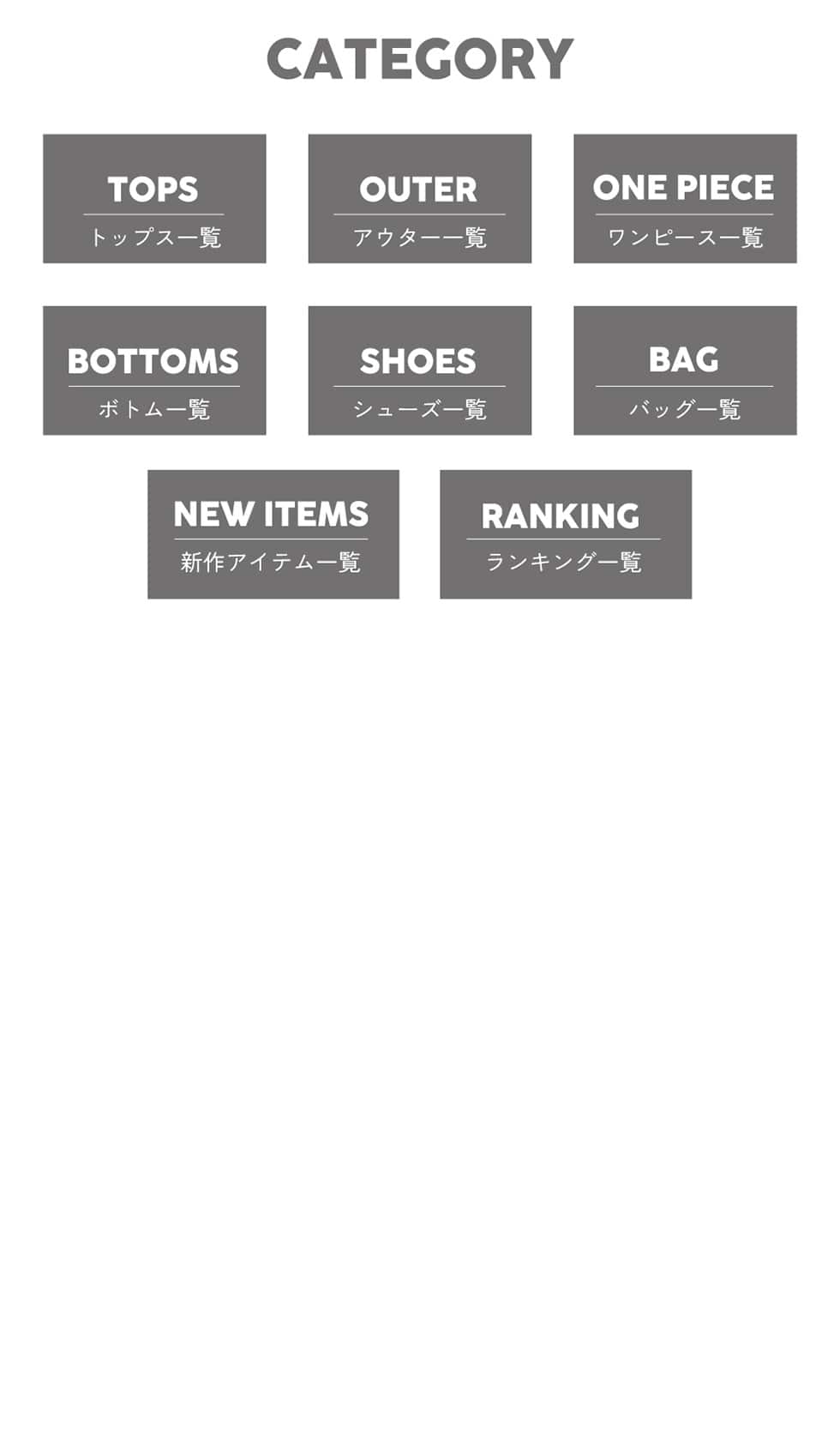Open the TOPS category

pyautogui.click(x=154, y=198)
